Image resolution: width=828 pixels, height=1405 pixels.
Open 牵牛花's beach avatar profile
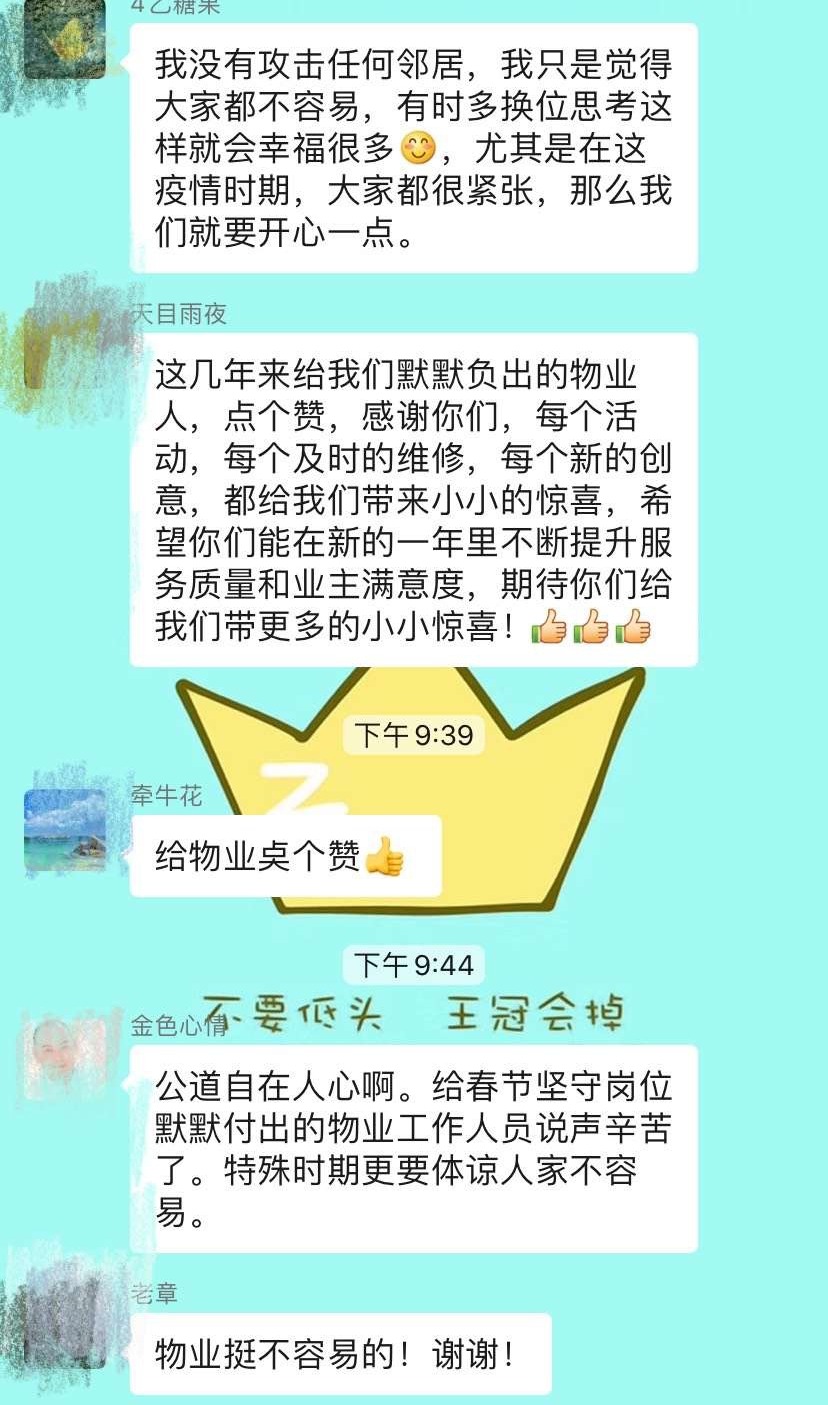coord(65,831)
